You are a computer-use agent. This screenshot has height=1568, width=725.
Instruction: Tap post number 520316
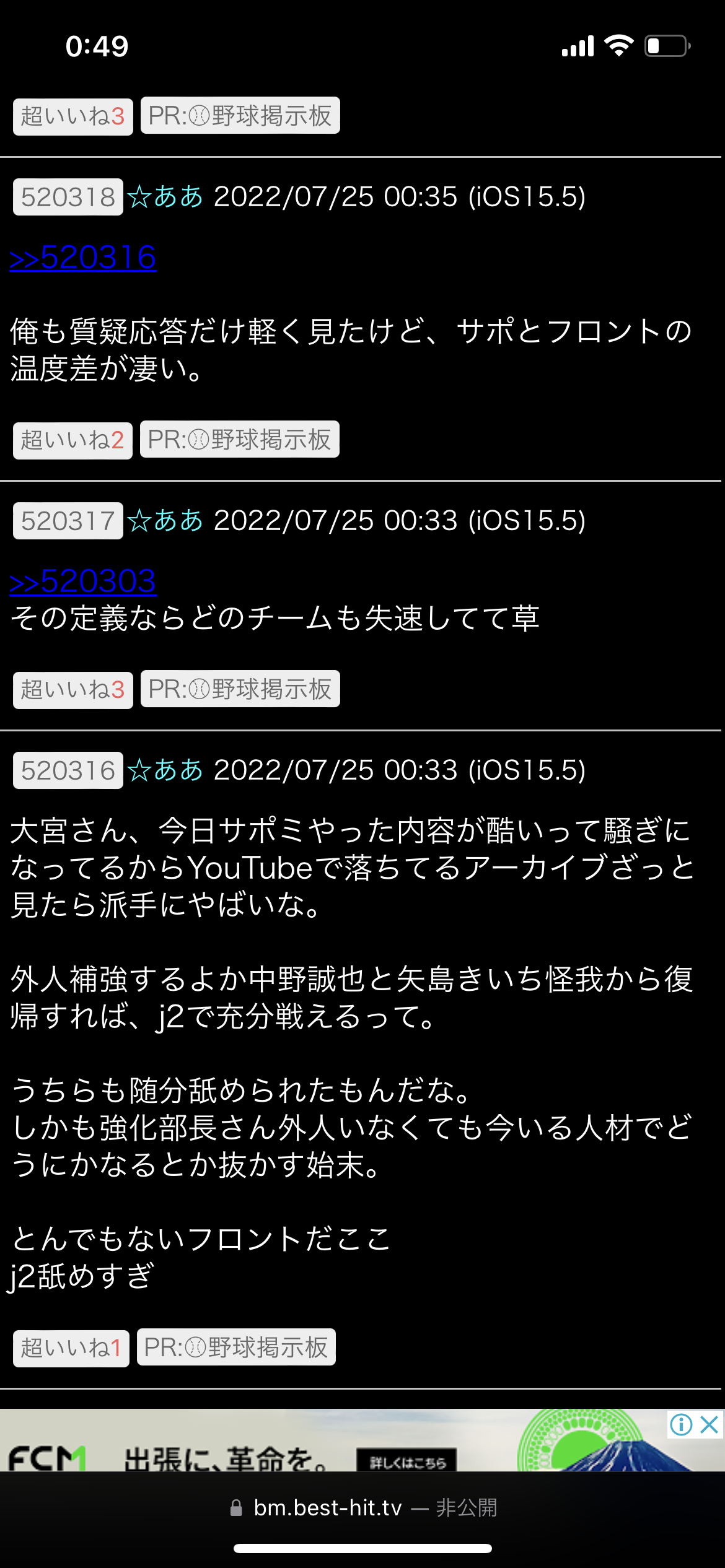click(68, 770)
